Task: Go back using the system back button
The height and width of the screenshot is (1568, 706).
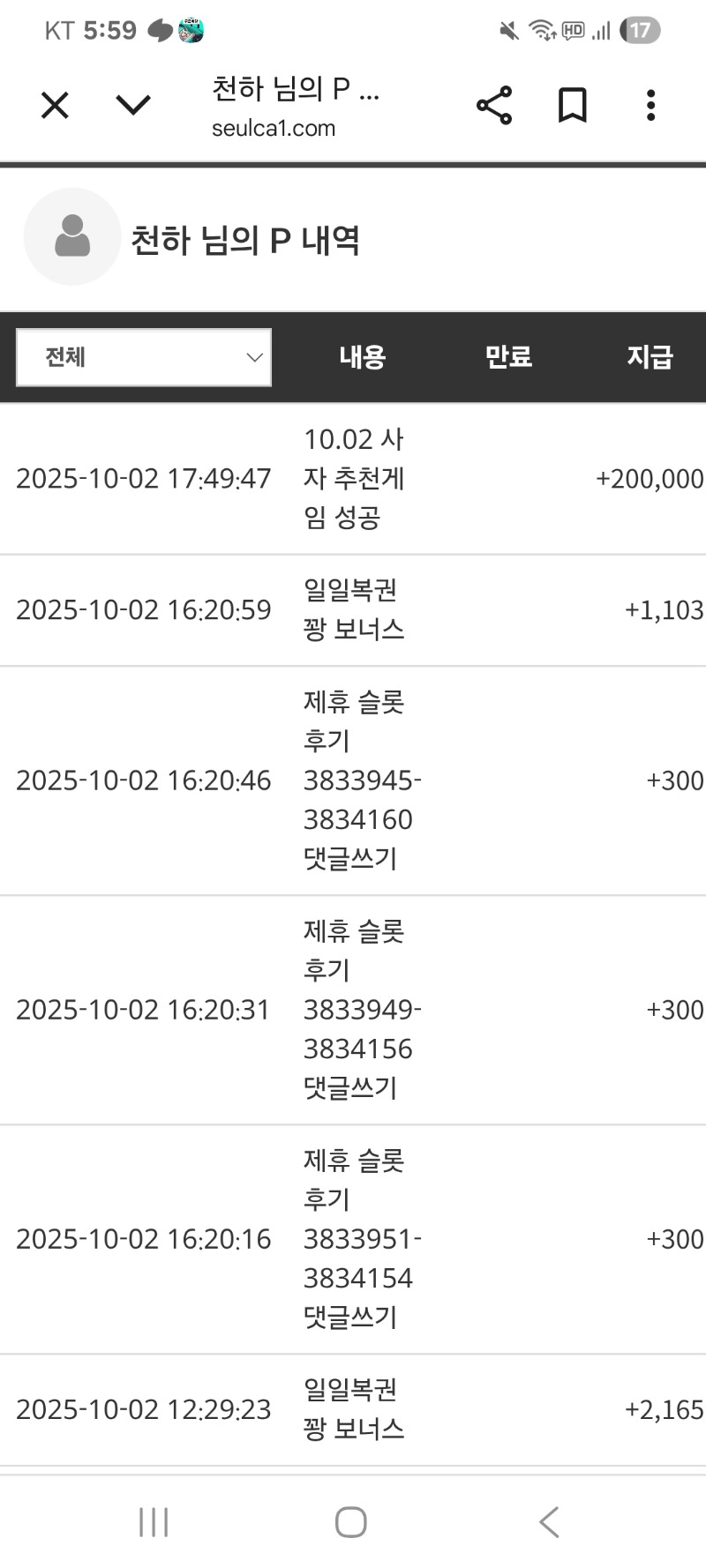Action: coord(549,1522)
